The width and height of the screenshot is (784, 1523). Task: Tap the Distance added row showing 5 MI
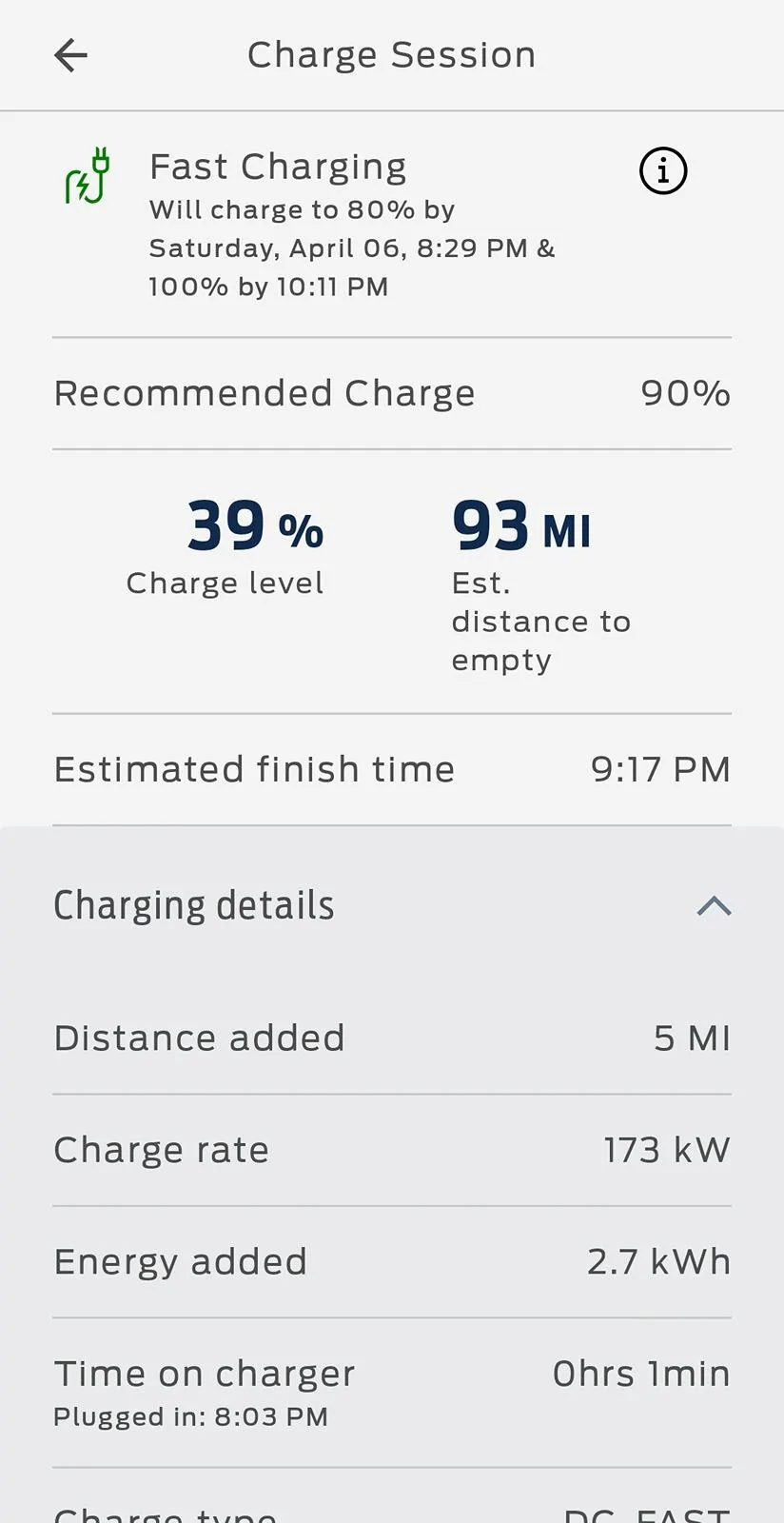391,1038
